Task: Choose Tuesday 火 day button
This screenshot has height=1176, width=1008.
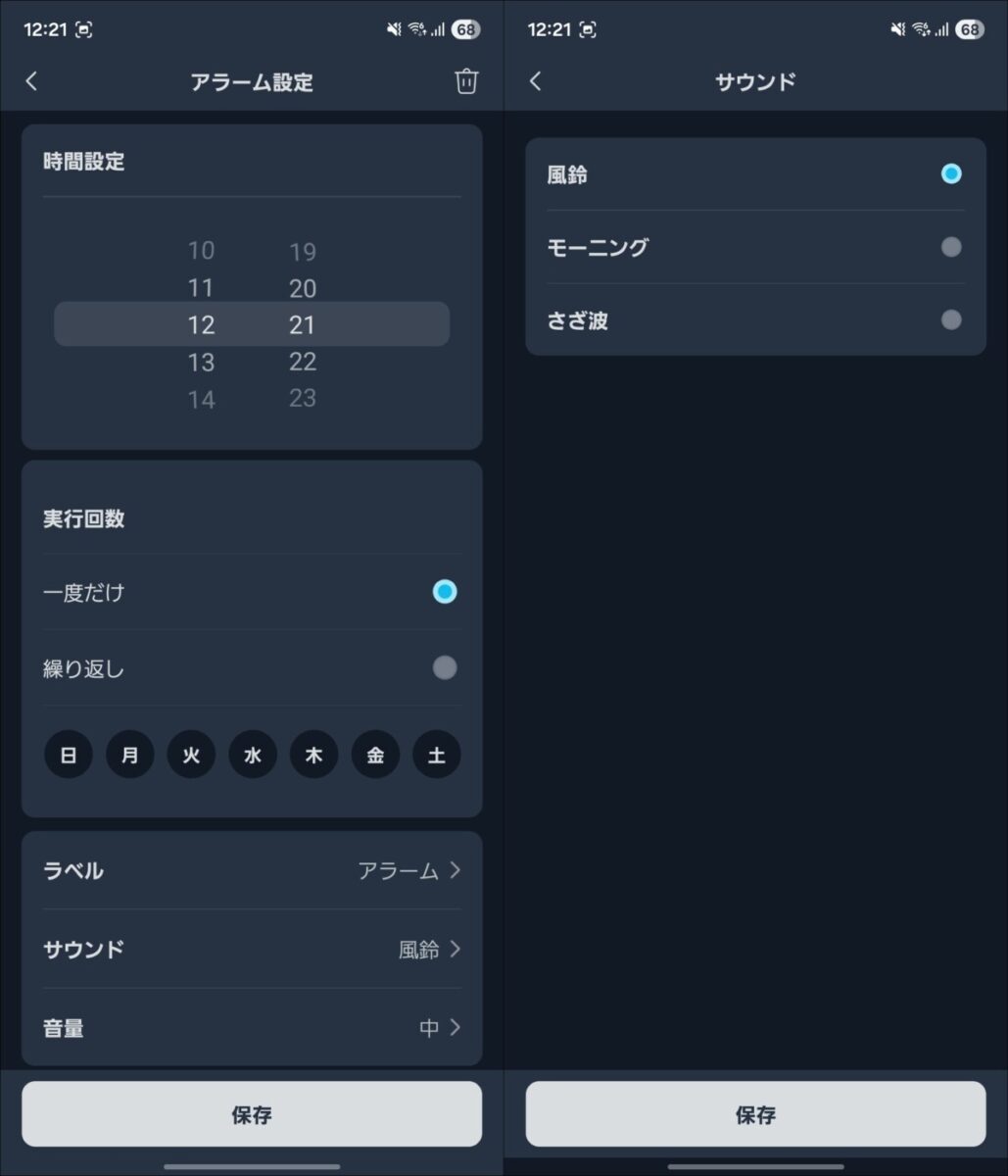Action: tap(191, 756)
